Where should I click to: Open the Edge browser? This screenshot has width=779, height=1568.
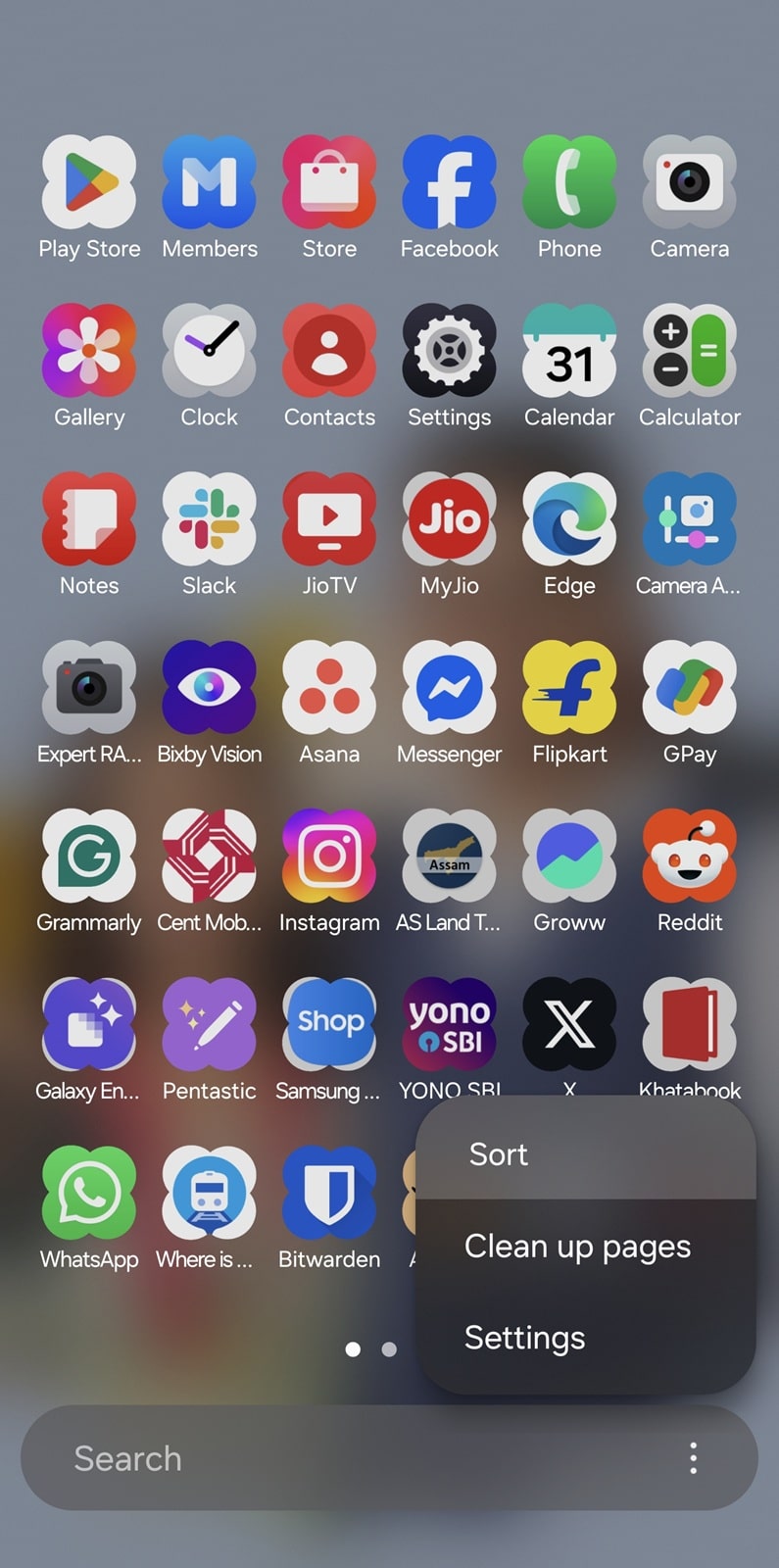(569, 520)
